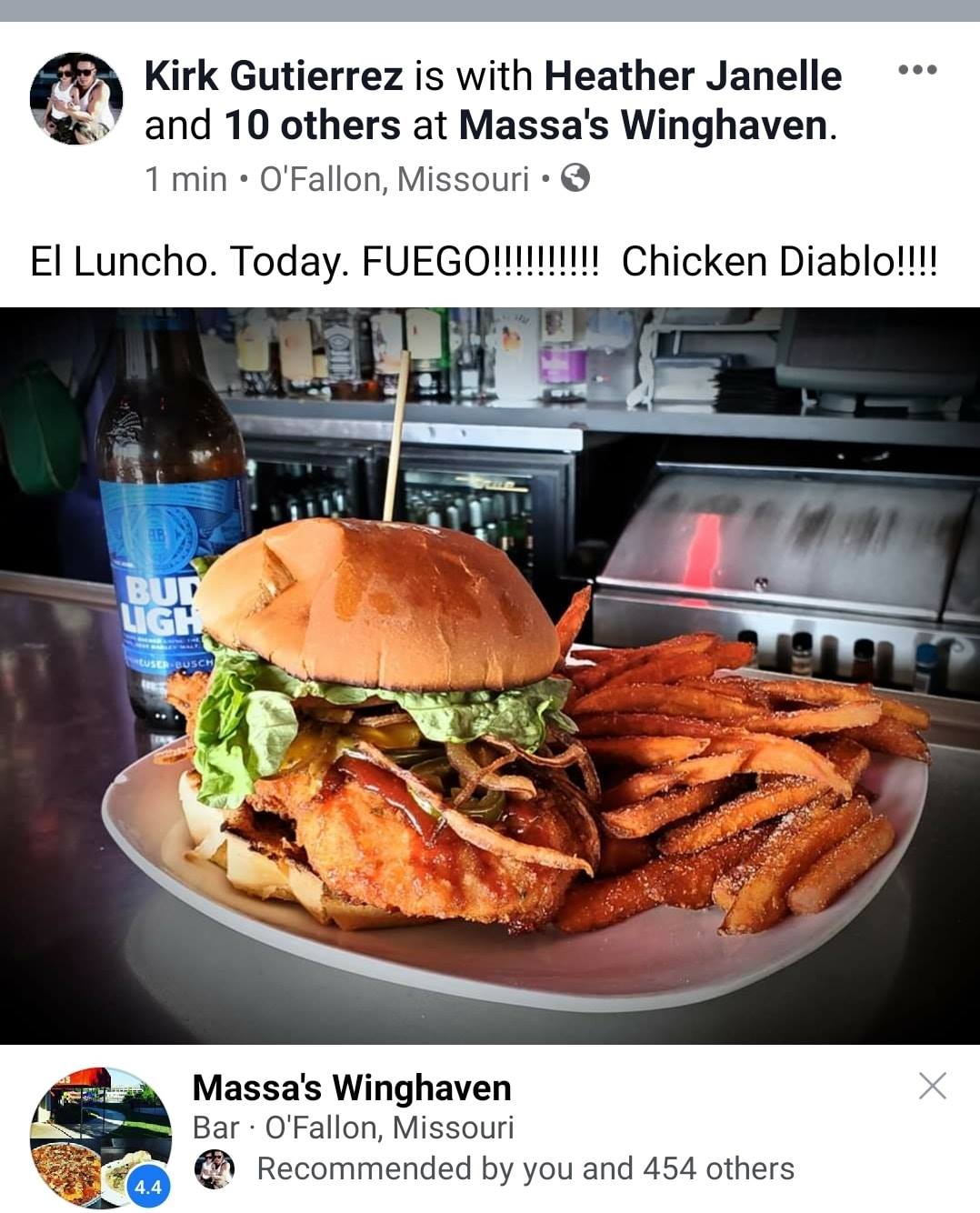Viewport: 980px width, 1213px height.
Task: Open Massa's Winghaven page card
Action: tap(352, 1088)
